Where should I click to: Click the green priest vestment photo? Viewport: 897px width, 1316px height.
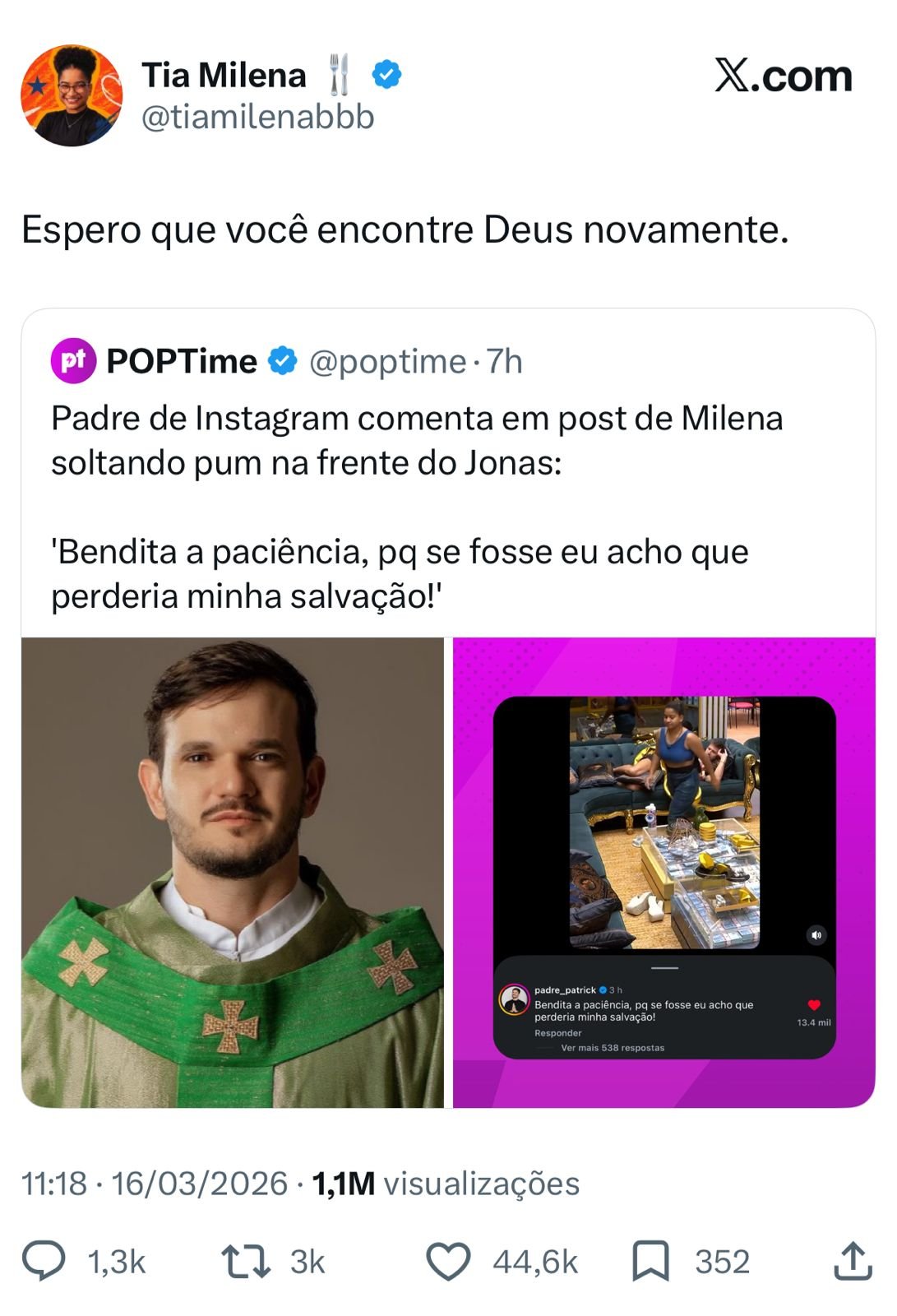[234, 872]
